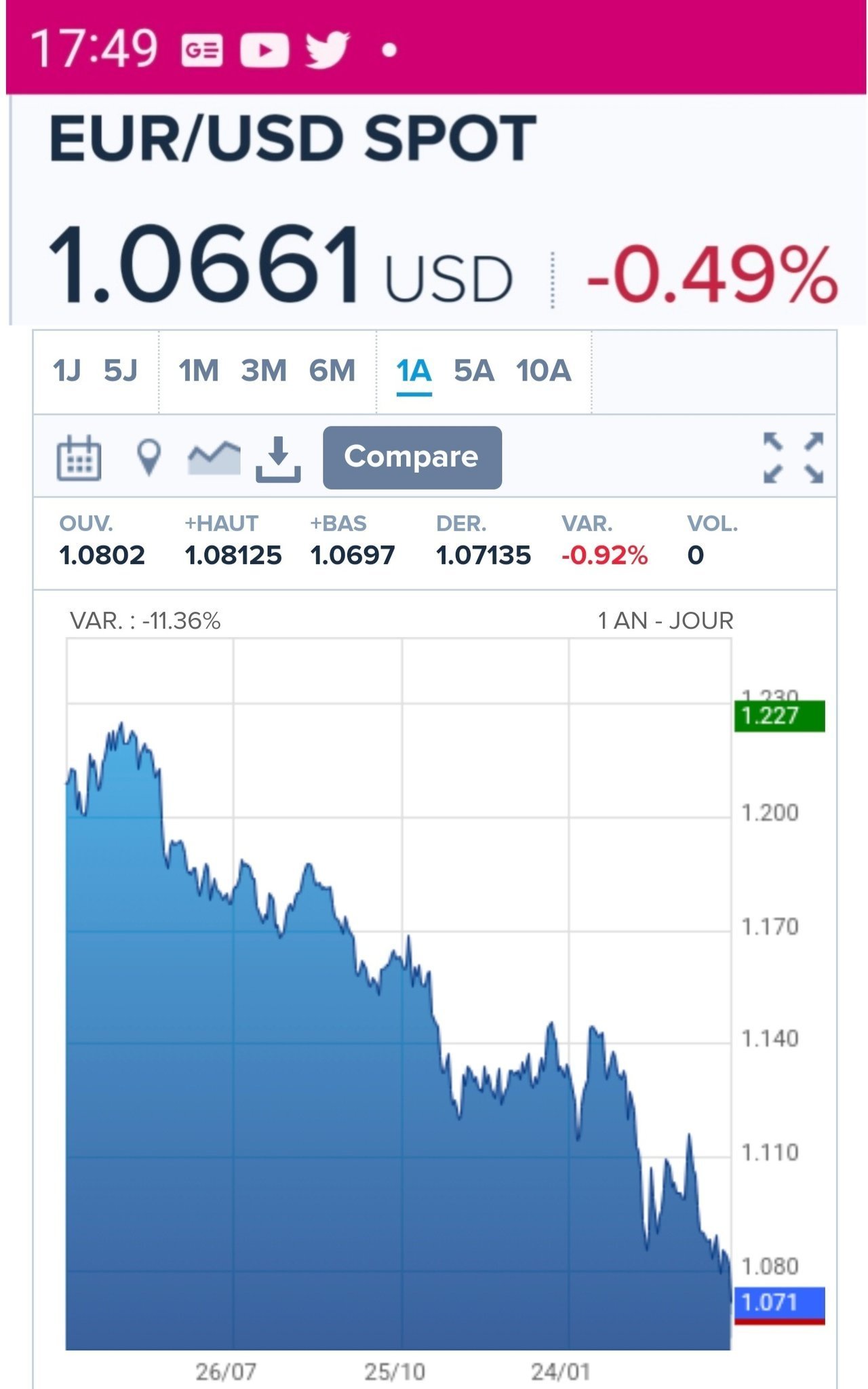Screen dimensions: 868x1389
Task: Tap the location pin marker icon
Action: point(149,457)
